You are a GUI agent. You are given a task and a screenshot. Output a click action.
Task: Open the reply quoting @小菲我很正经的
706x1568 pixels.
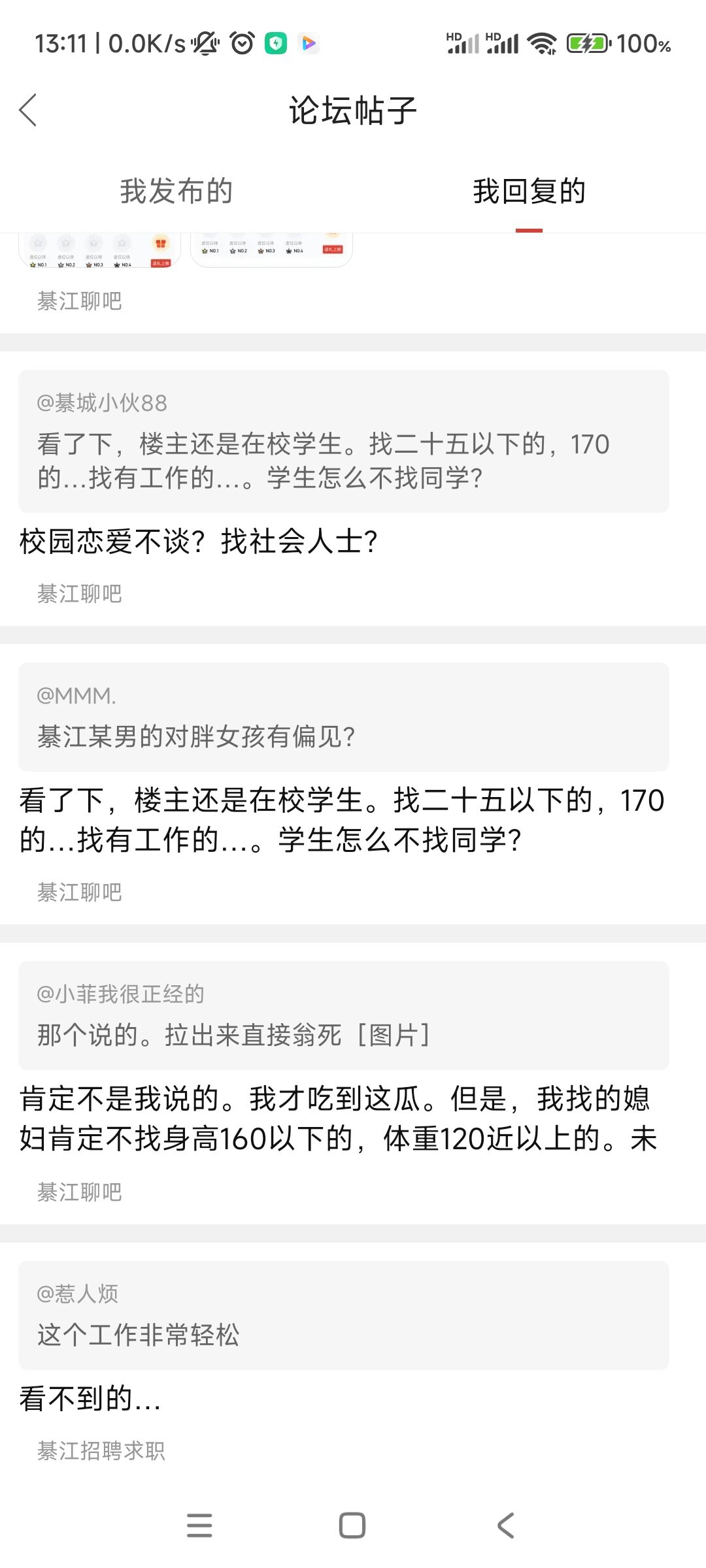point(337,1119)
